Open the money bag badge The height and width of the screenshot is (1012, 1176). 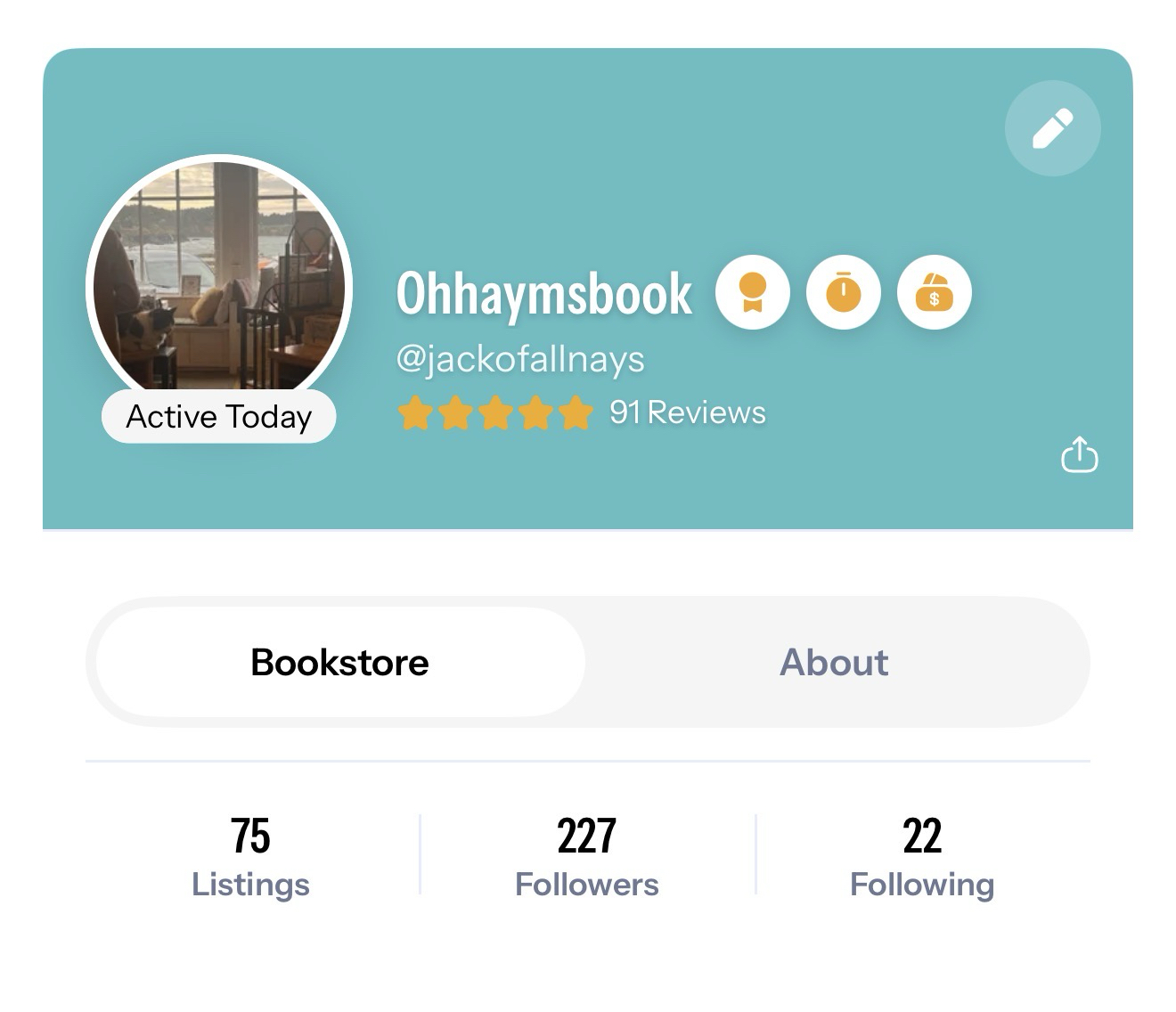tap(934, 292)
